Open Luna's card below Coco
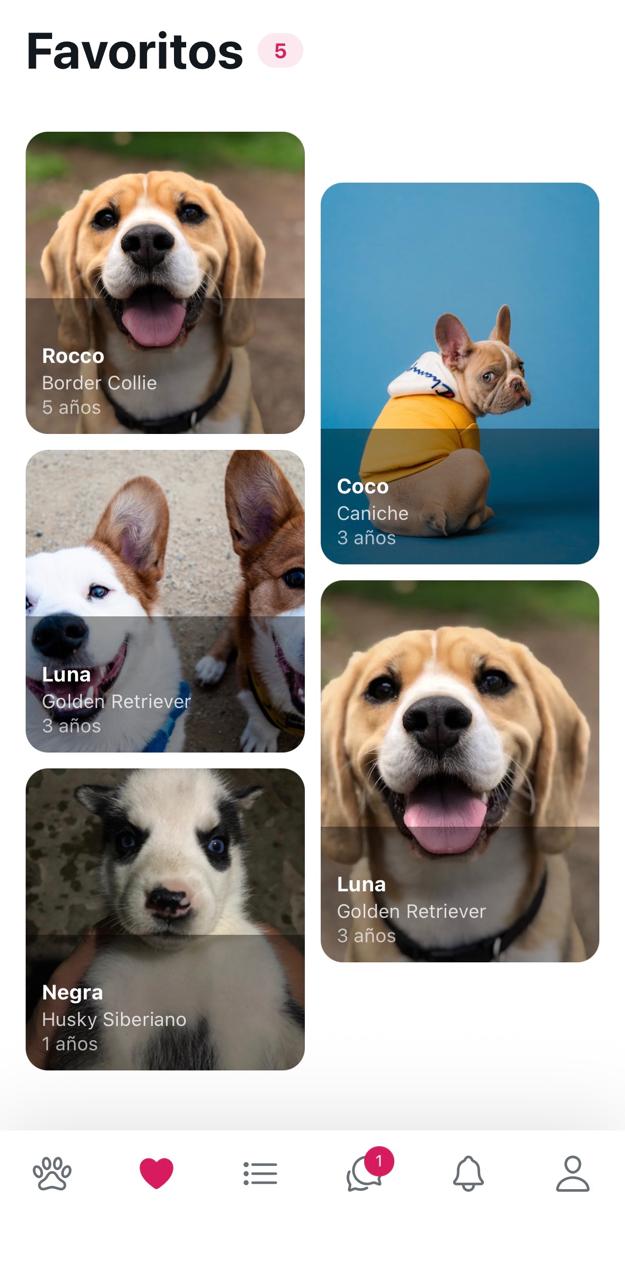Screen dimensions: 625x1280 460,771
